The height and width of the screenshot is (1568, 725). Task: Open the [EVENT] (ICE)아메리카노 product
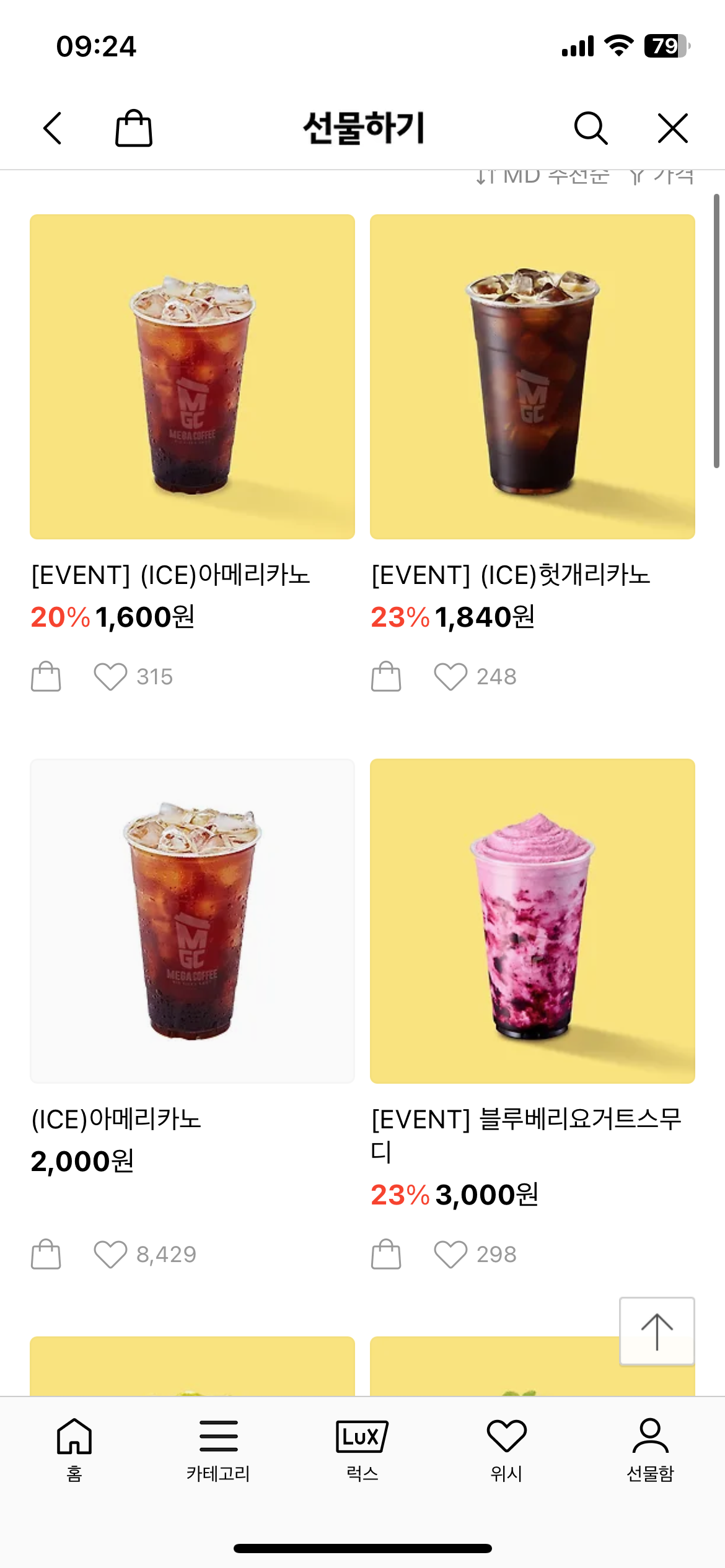(x=192, y=377)
